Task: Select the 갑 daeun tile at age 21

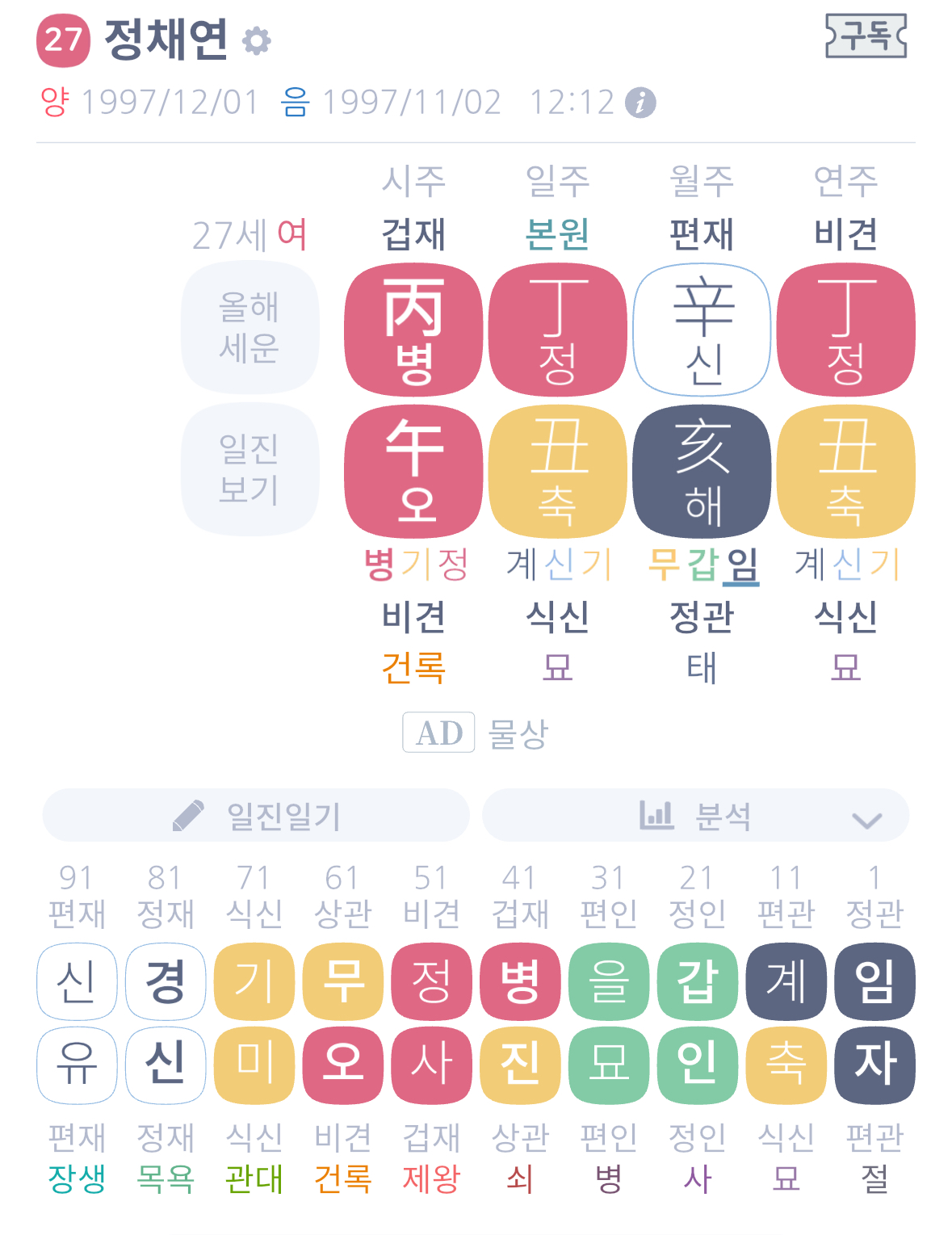Action: click(698, 981)
